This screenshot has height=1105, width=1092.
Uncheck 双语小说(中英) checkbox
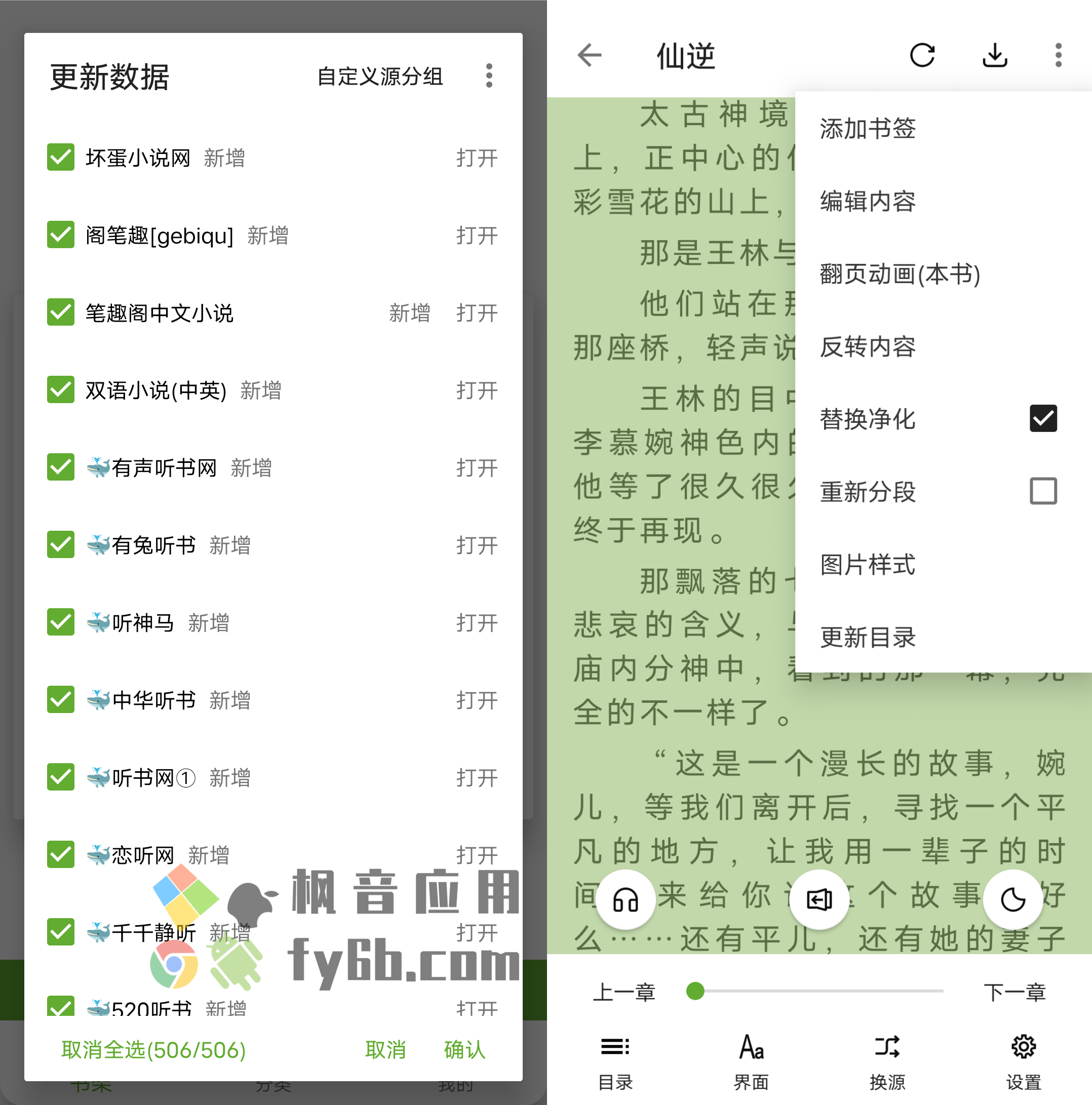(61, 390)
